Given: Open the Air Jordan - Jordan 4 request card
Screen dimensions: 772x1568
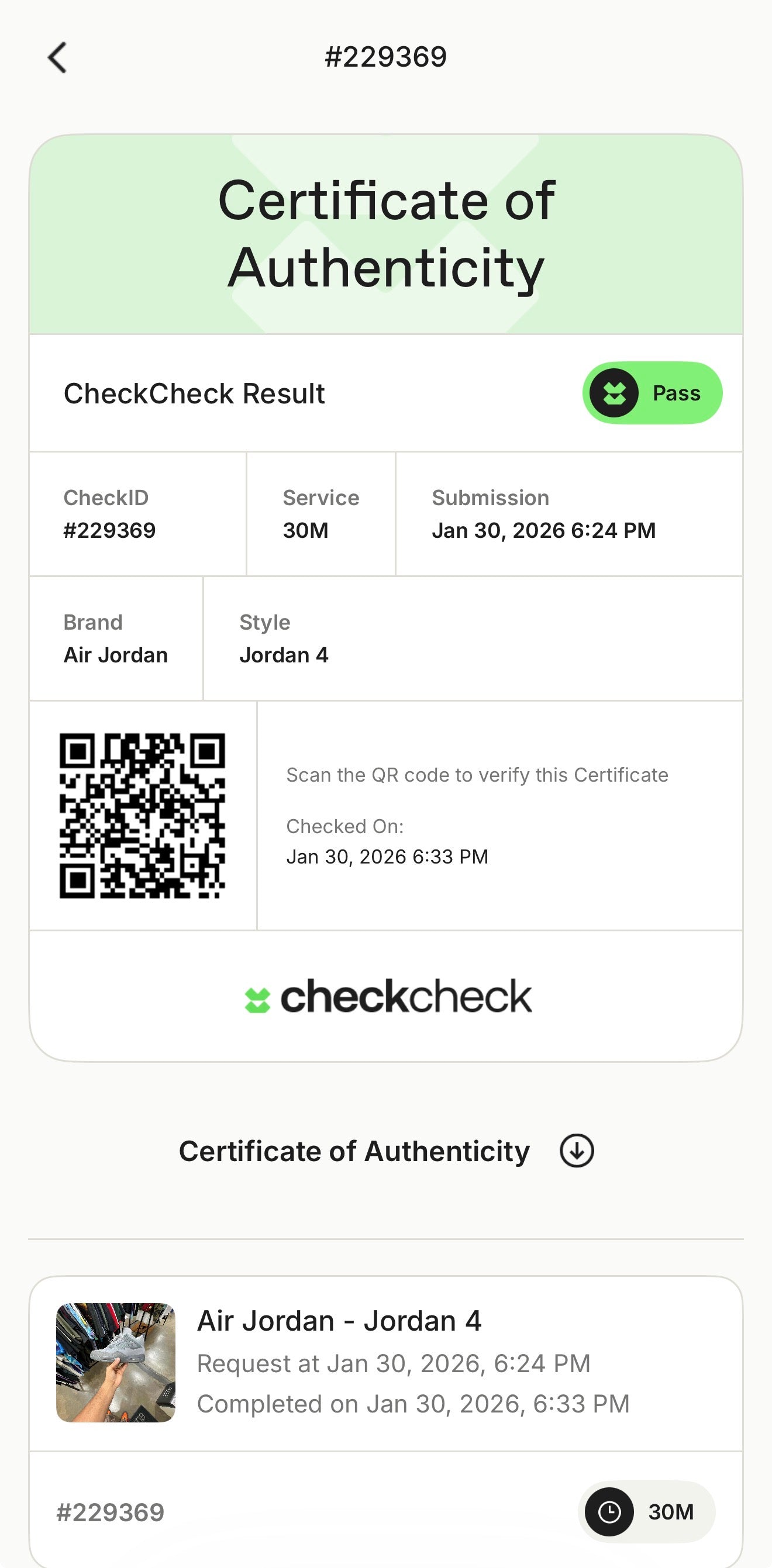Looking at the screenshot, I should pyautogui.click(x=385, y=1363).
